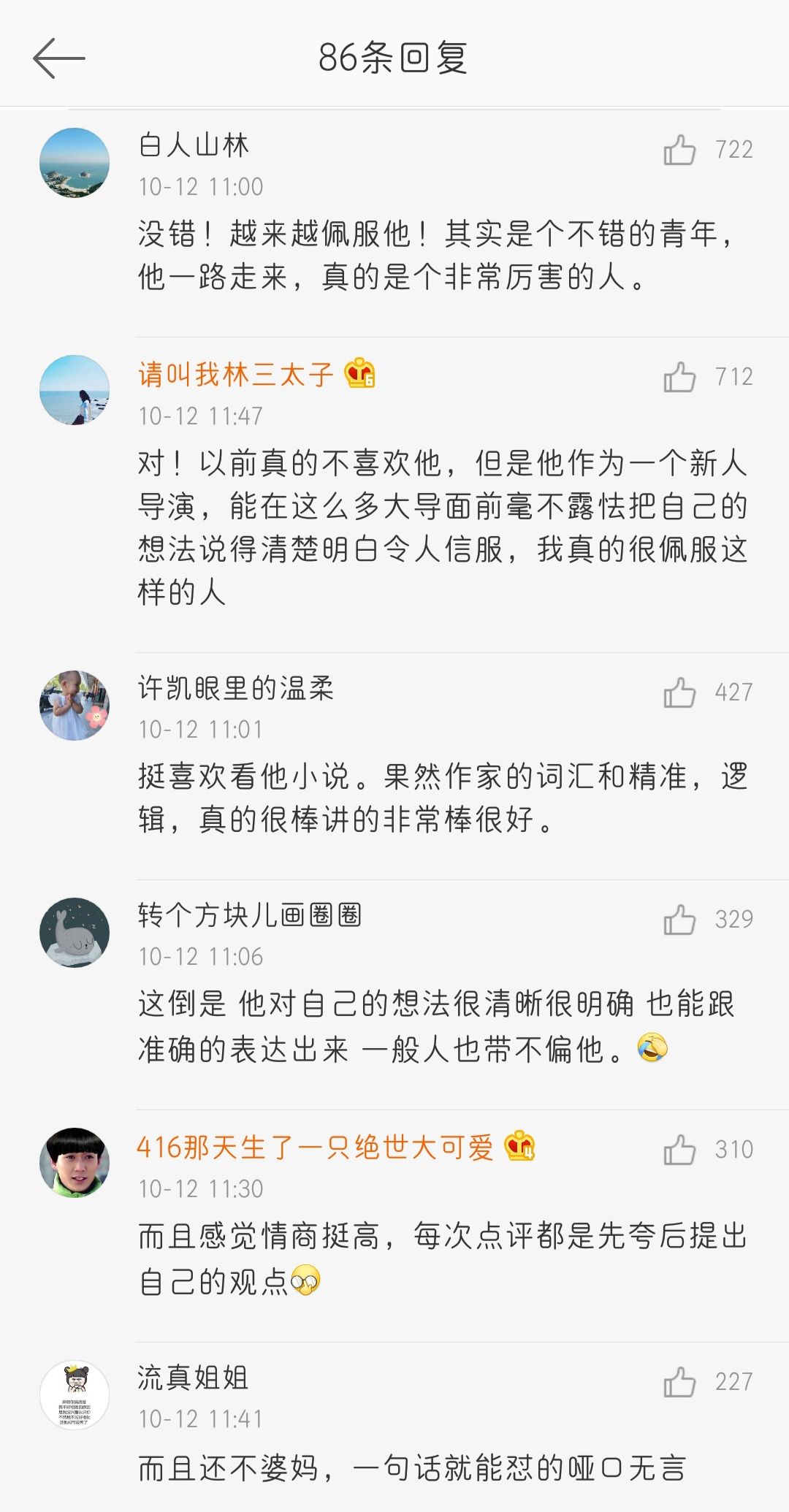Like the comment by 白人山林
This screenshot has width=789, height=1512.
click(x=679, y=150)
